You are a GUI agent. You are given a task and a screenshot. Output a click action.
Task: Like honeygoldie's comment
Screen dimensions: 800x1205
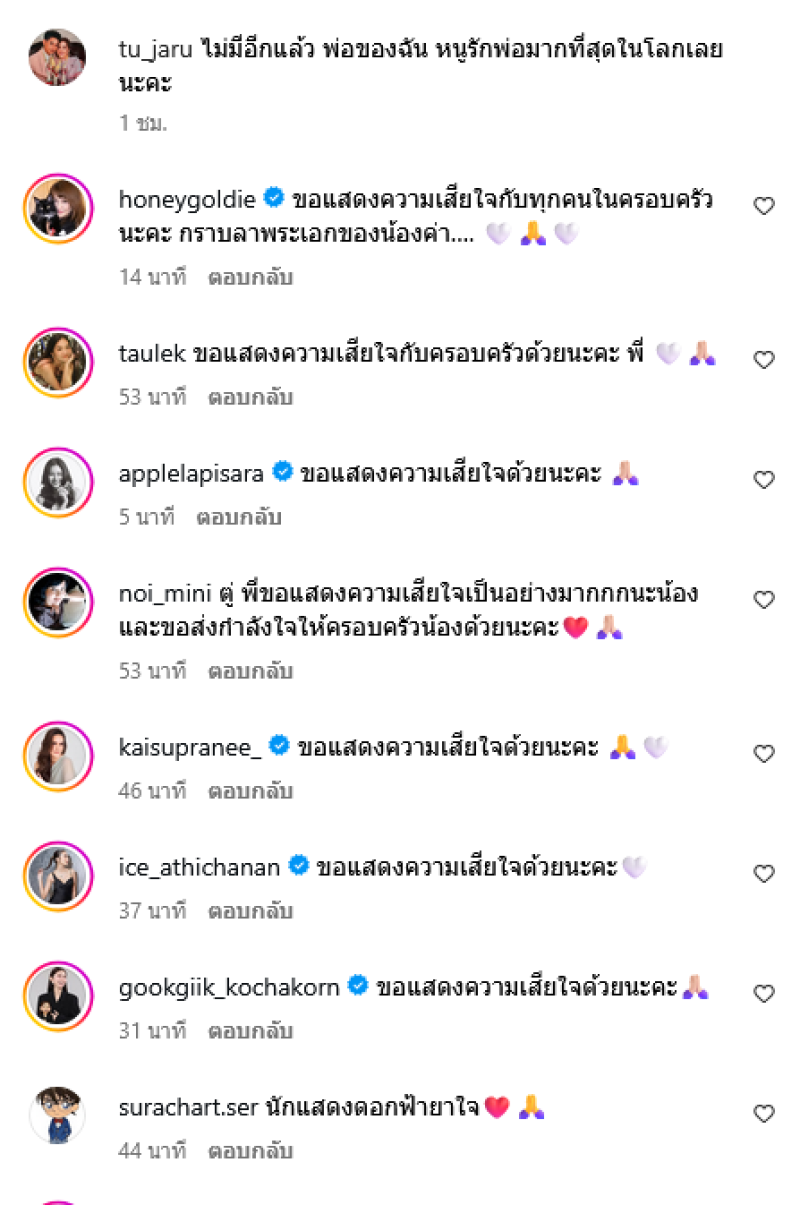(764, 206)
